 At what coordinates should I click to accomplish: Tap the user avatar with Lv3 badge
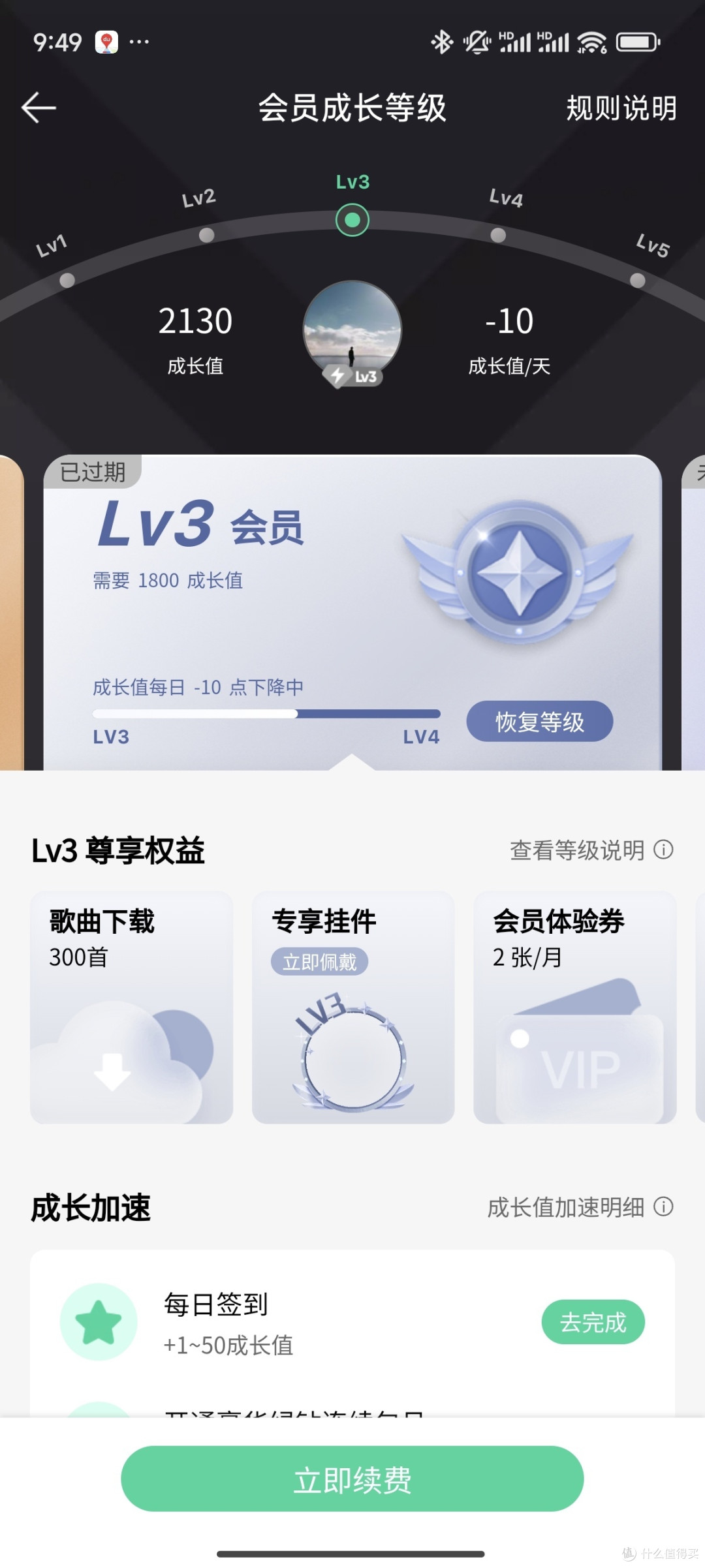tap(351, 336)
